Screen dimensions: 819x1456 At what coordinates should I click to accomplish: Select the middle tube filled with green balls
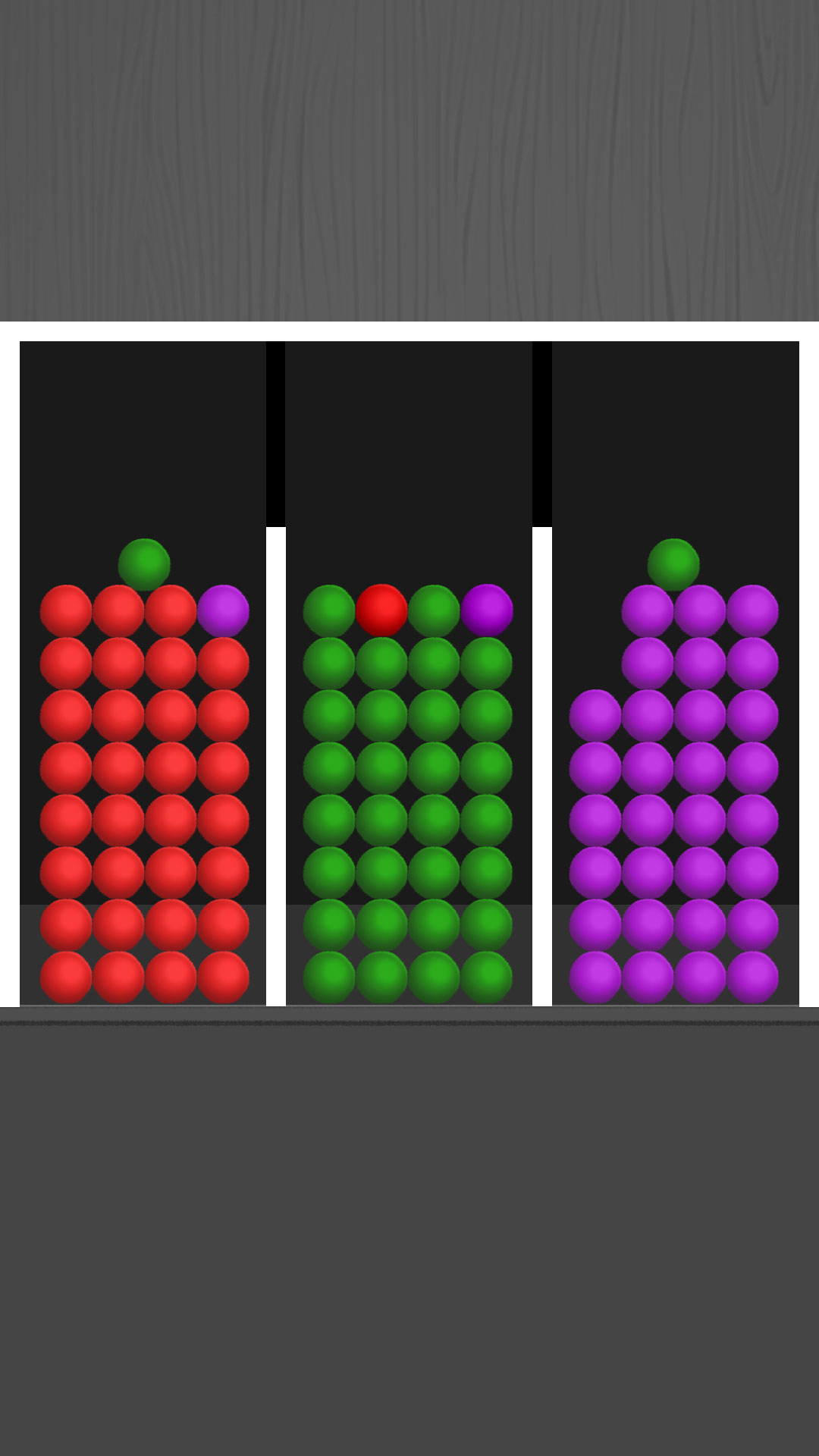[x=409, y=673]
